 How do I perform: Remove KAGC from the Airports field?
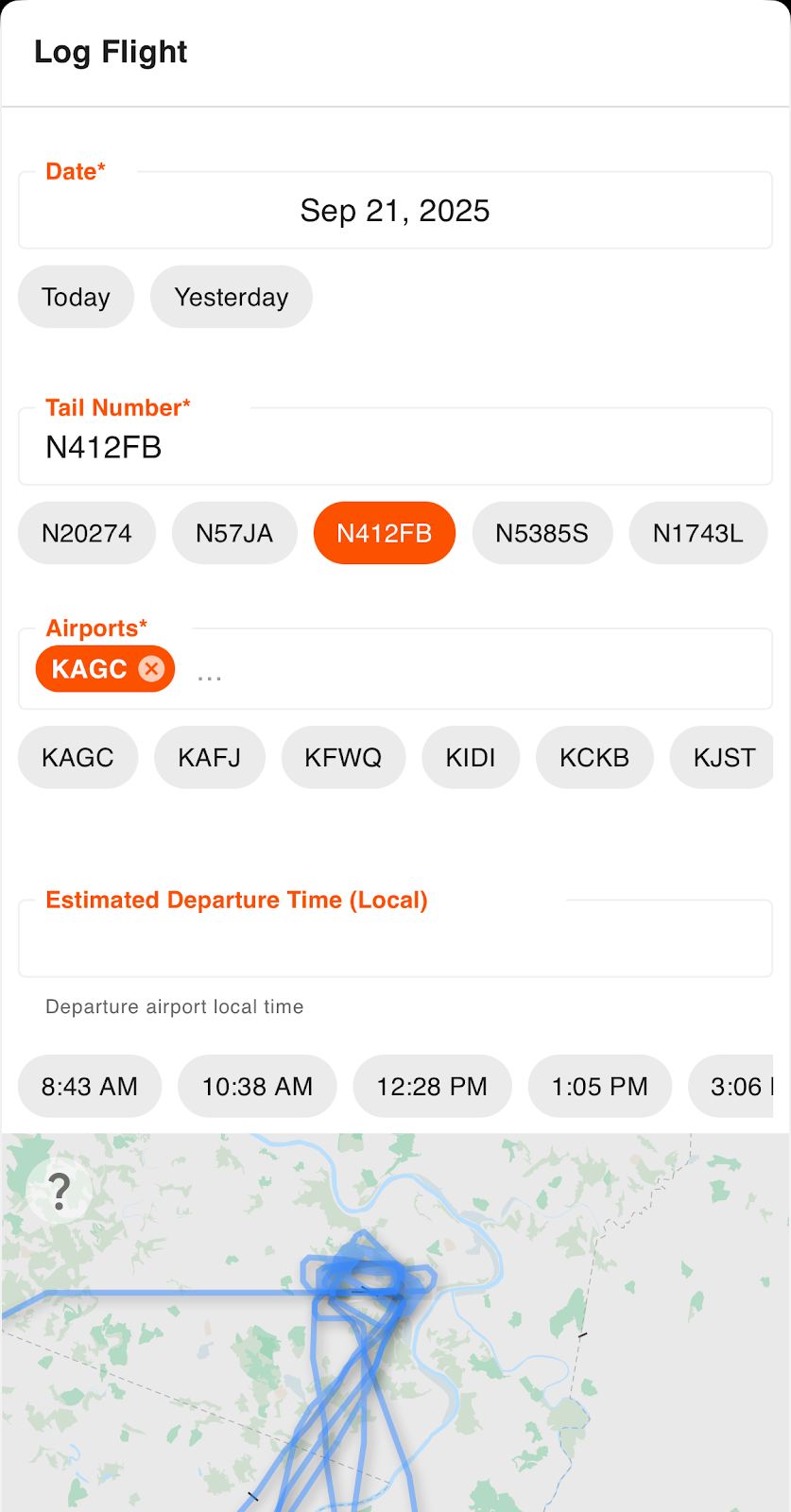click(x=151, y=669)
